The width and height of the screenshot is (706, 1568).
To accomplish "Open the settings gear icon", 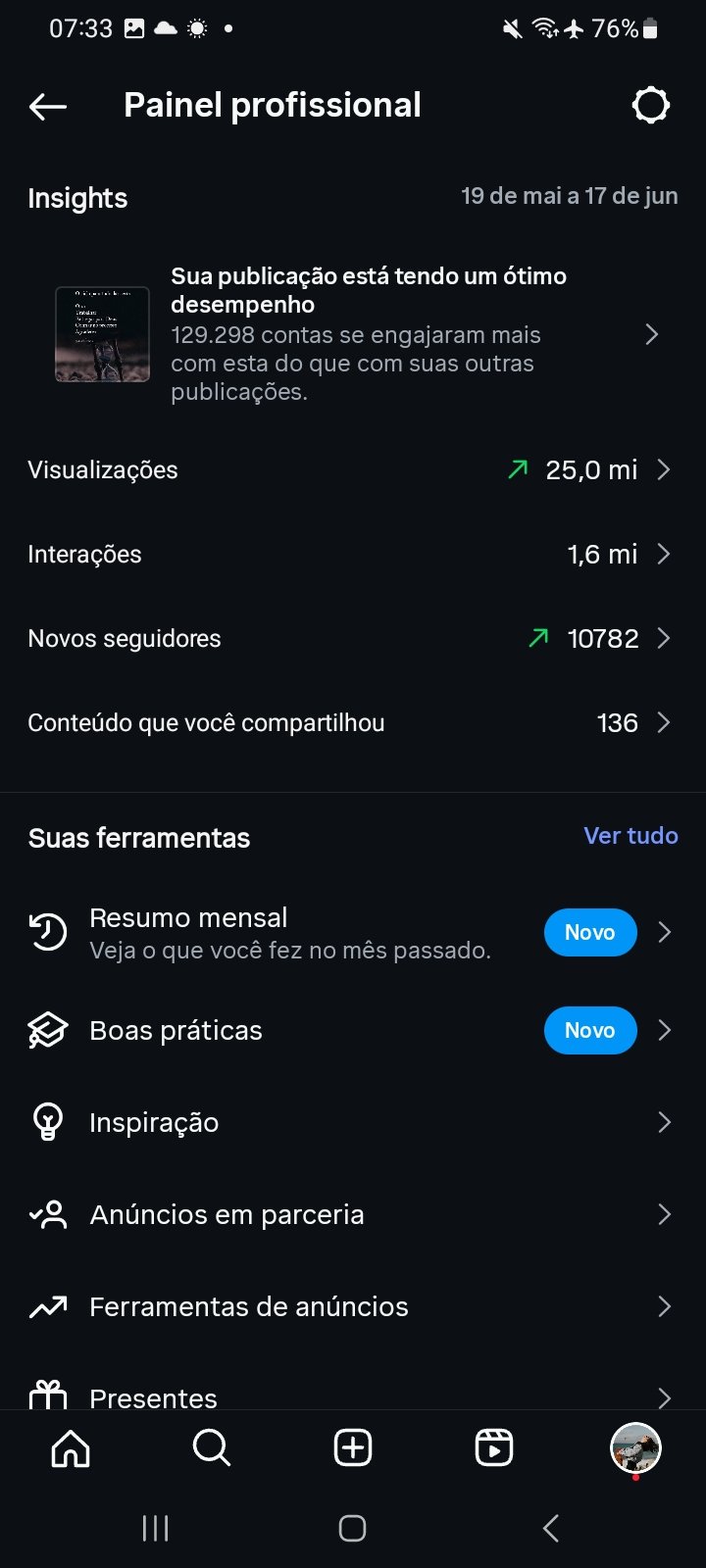I will (x=650, y=105).
